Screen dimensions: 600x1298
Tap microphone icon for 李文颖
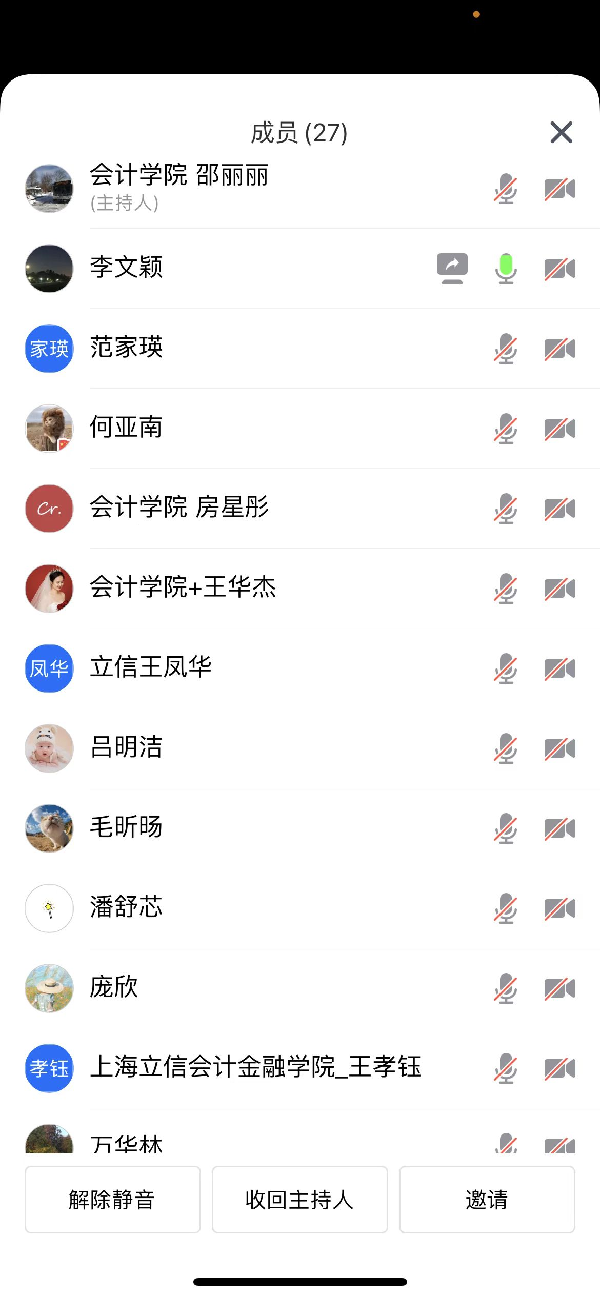(x=507, y=268)
